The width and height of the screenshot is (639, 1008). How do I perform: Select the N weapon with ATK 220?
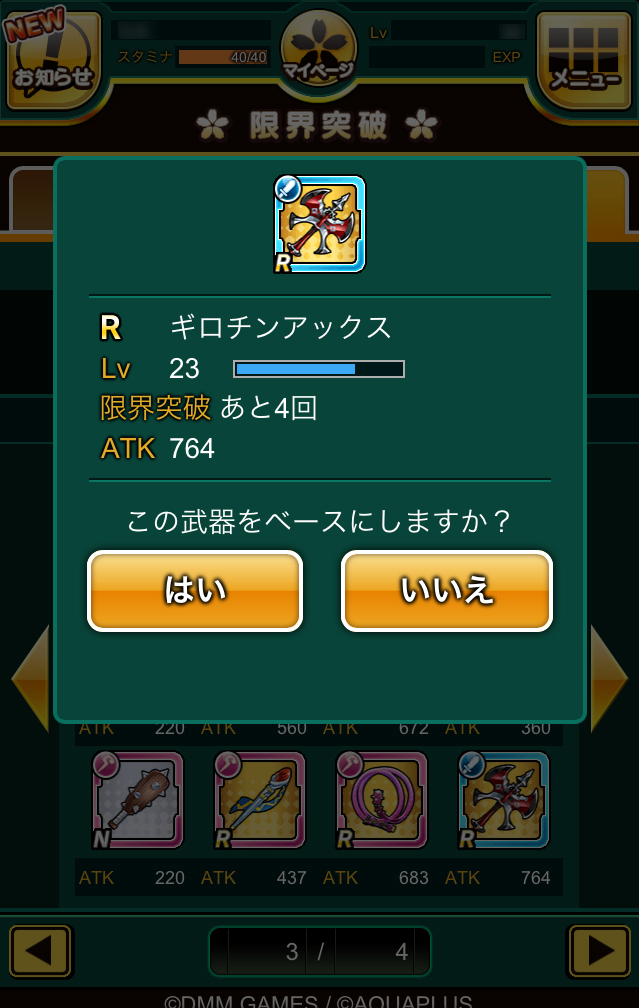click(x=138, y=801)
